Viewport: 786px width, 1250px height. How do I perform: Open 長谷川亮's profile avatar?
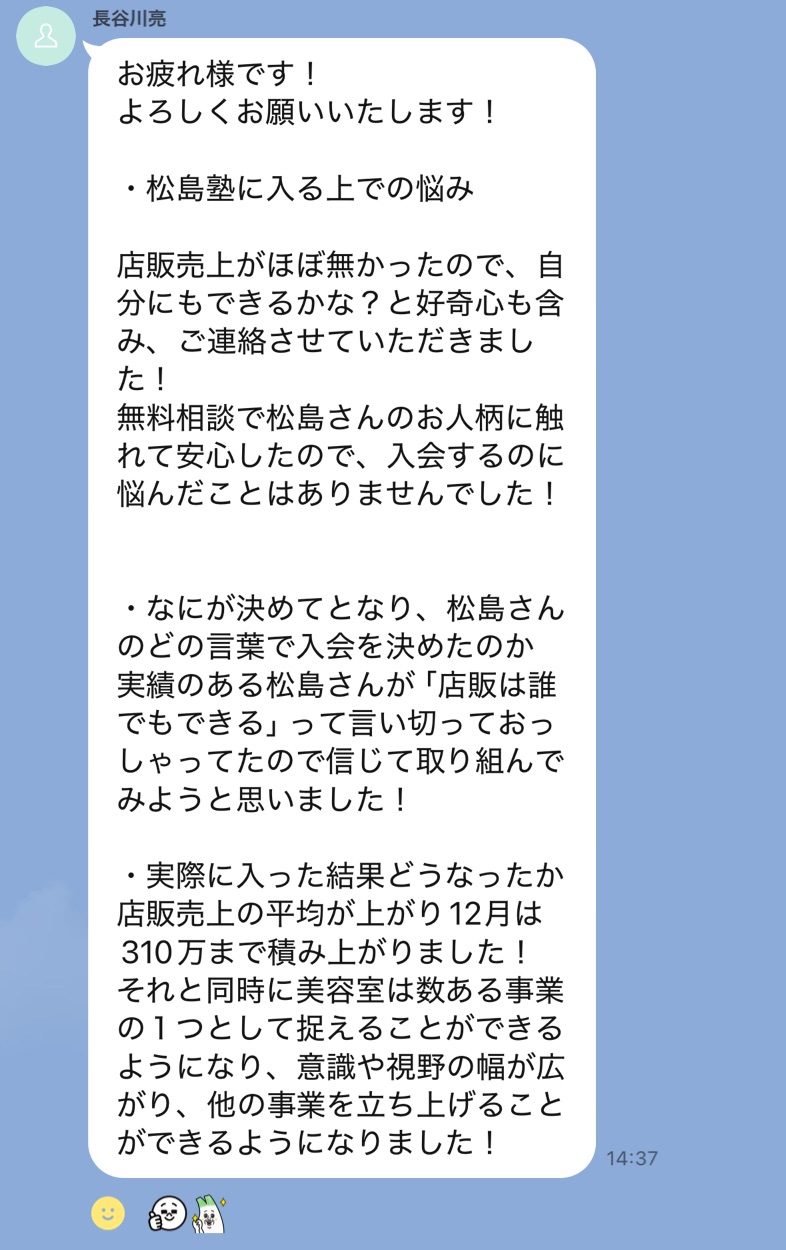(45, 37)
